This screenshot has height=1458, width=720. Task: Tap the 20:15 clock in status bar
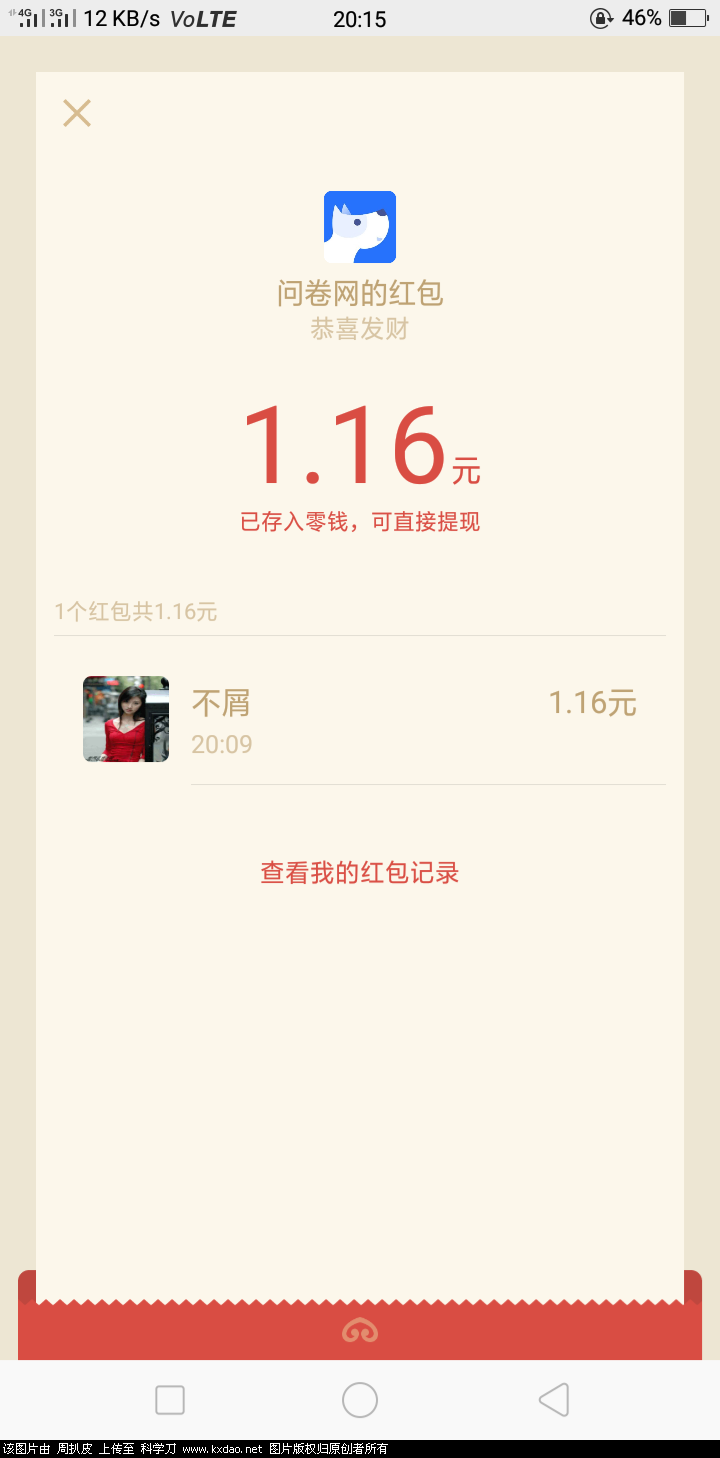click(359, 18)
